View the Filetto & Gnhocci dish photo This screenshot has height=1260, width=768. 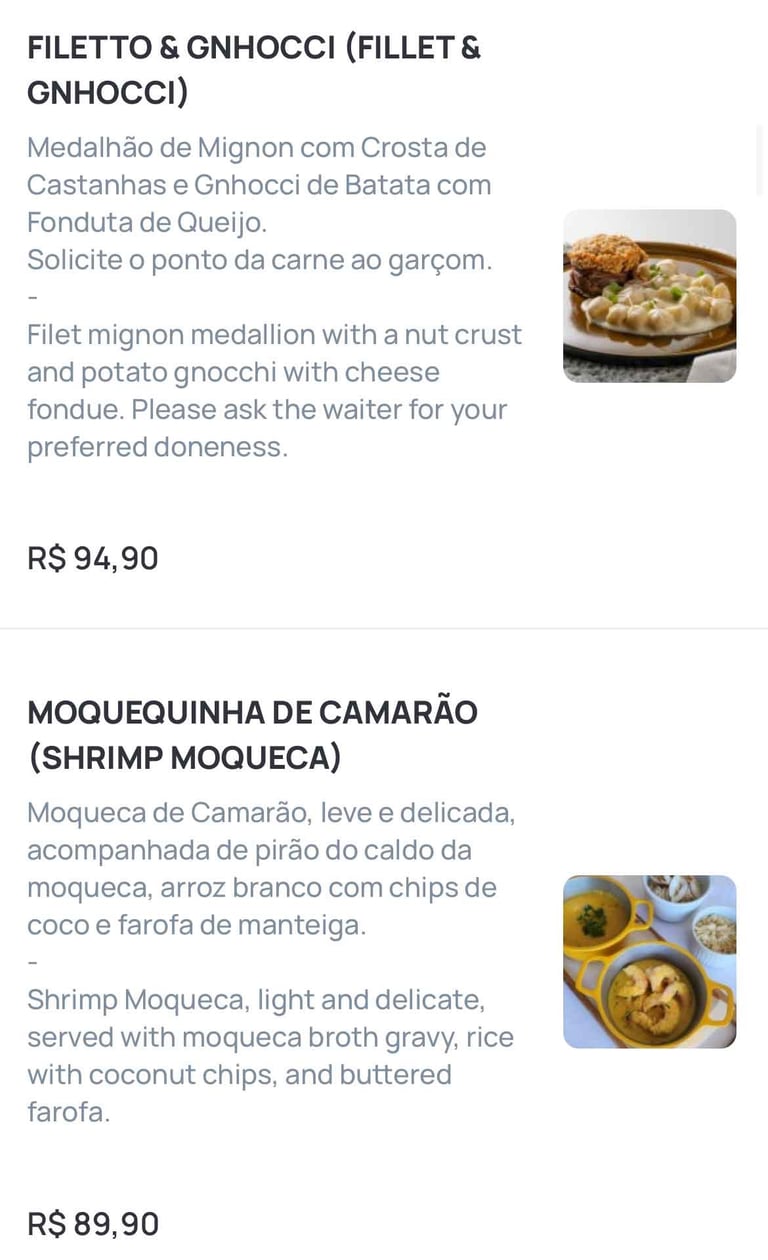tap(649, 296)
